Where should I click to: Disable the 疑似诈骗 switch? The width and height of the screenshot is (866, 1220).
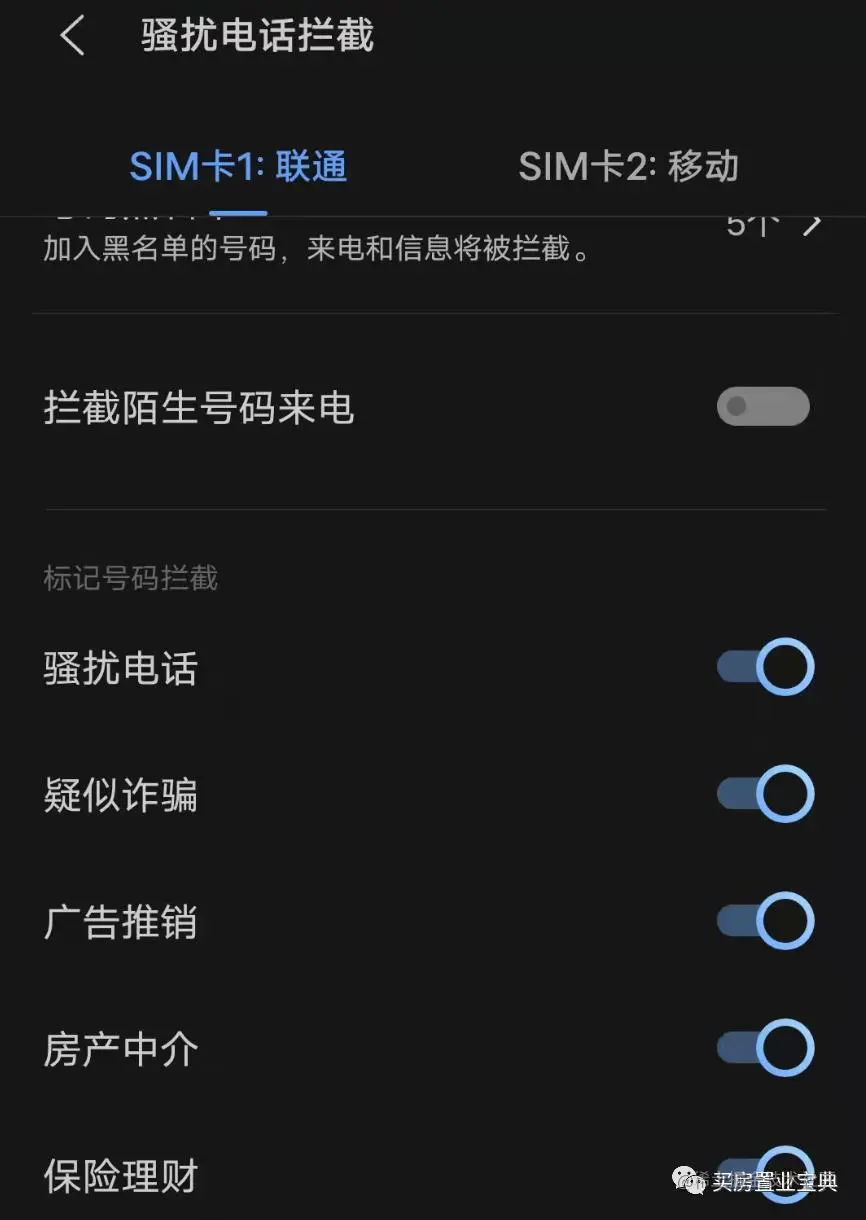[x=766, y=794]
